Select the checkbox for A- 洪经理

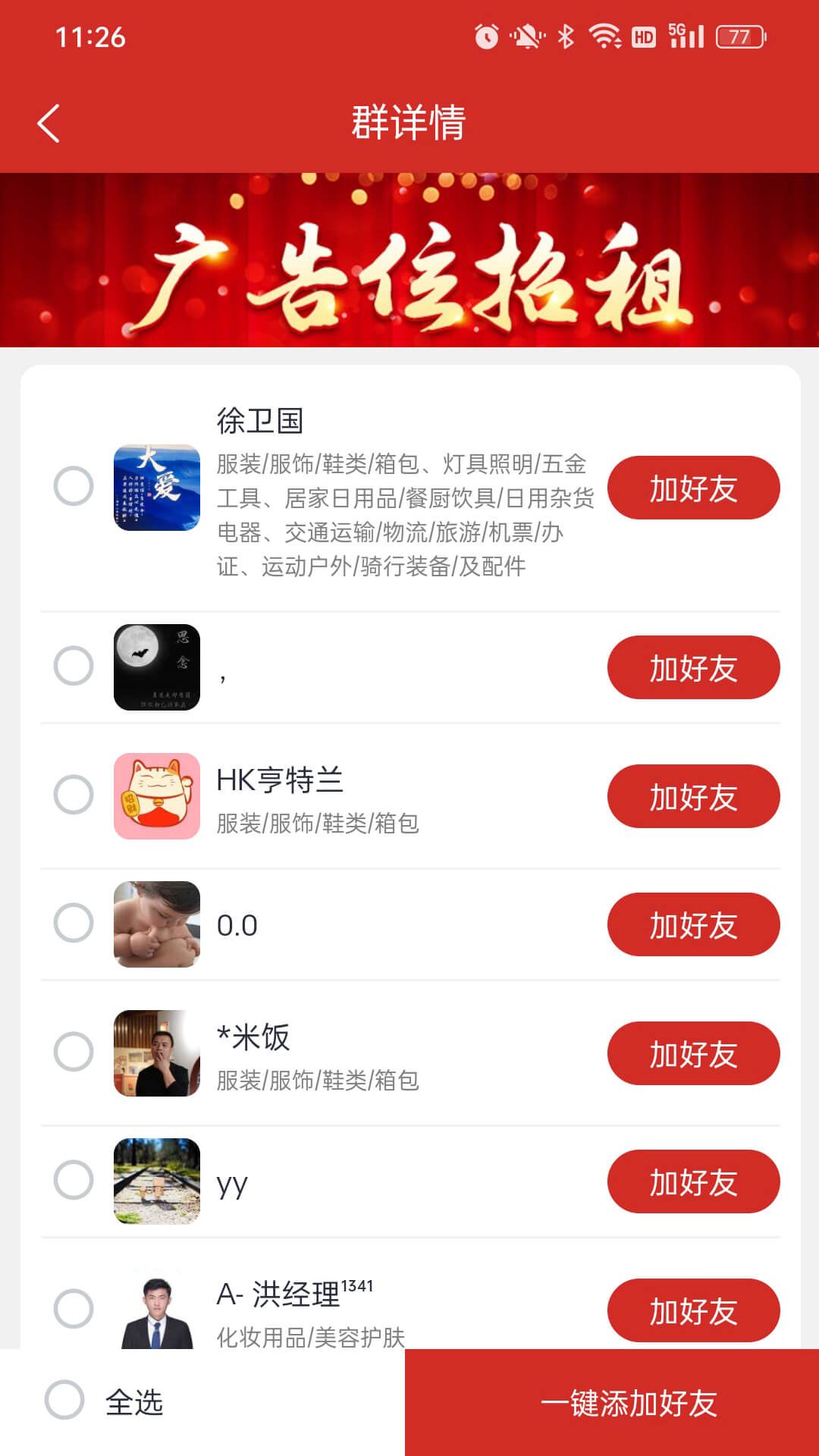(x=74, y=1309)
